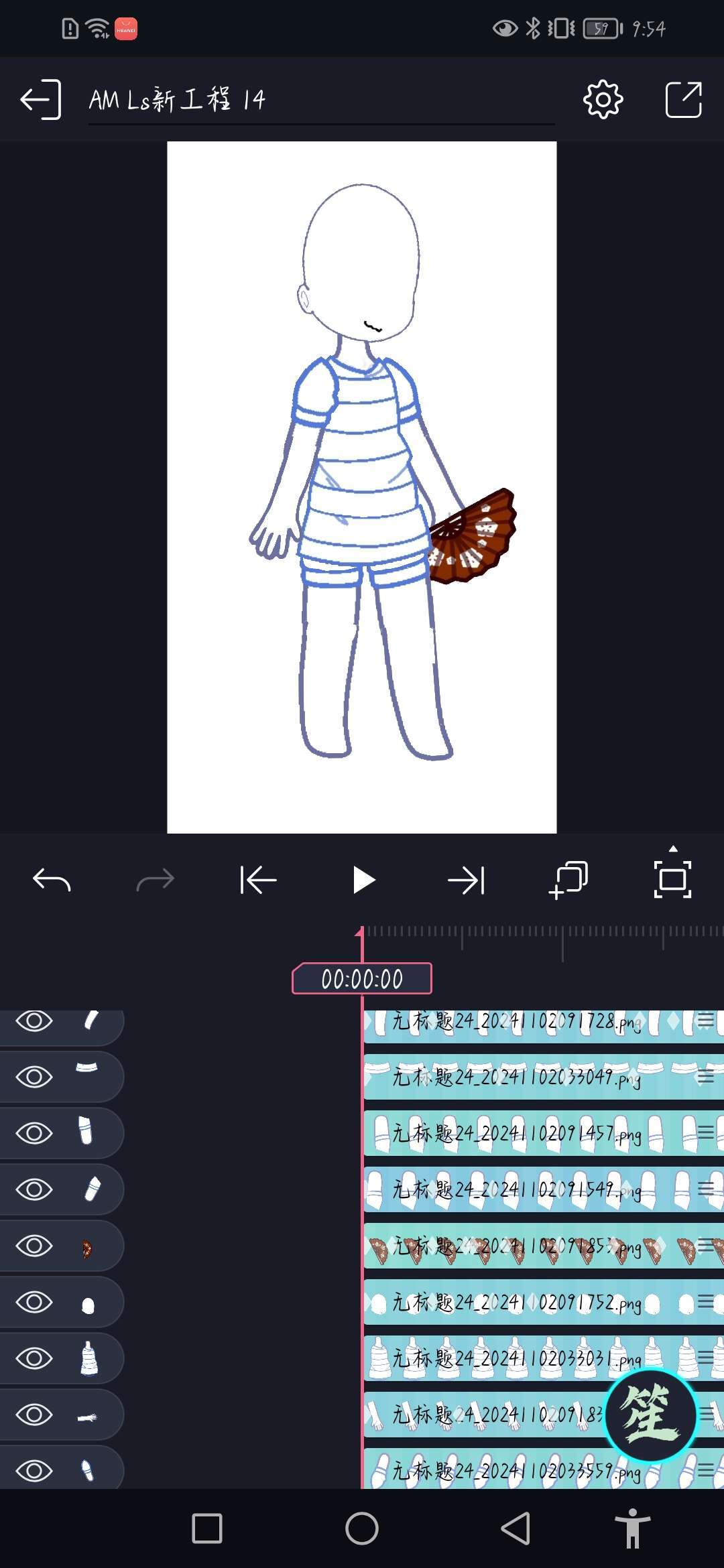
Task: Play the animation preview
Action: pos(363,880)
